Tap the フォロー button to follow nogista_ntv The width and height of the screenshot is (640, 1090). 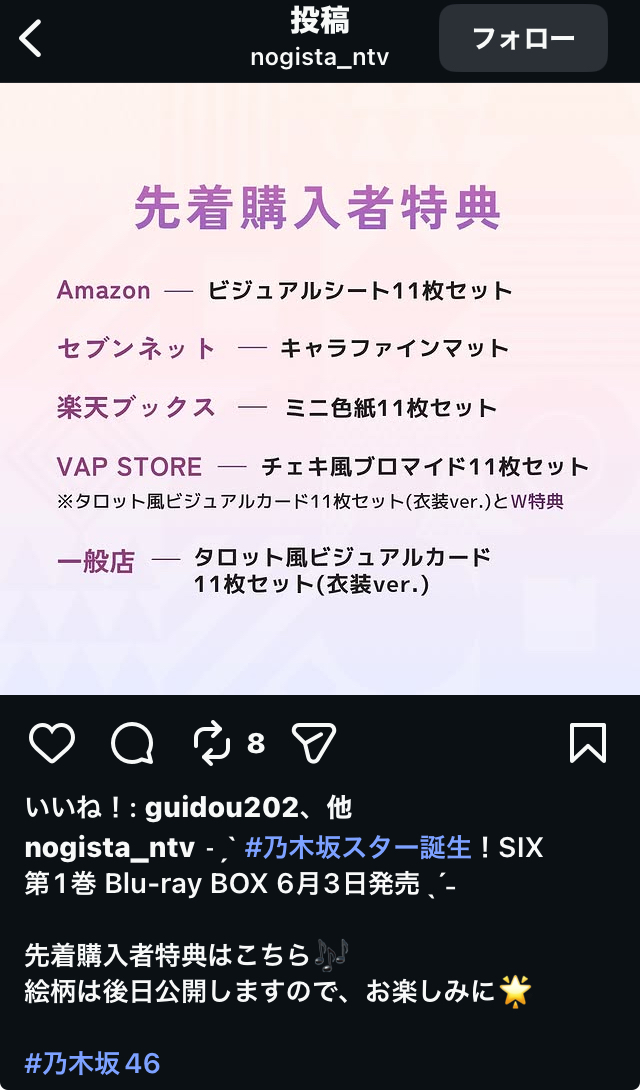523,39
